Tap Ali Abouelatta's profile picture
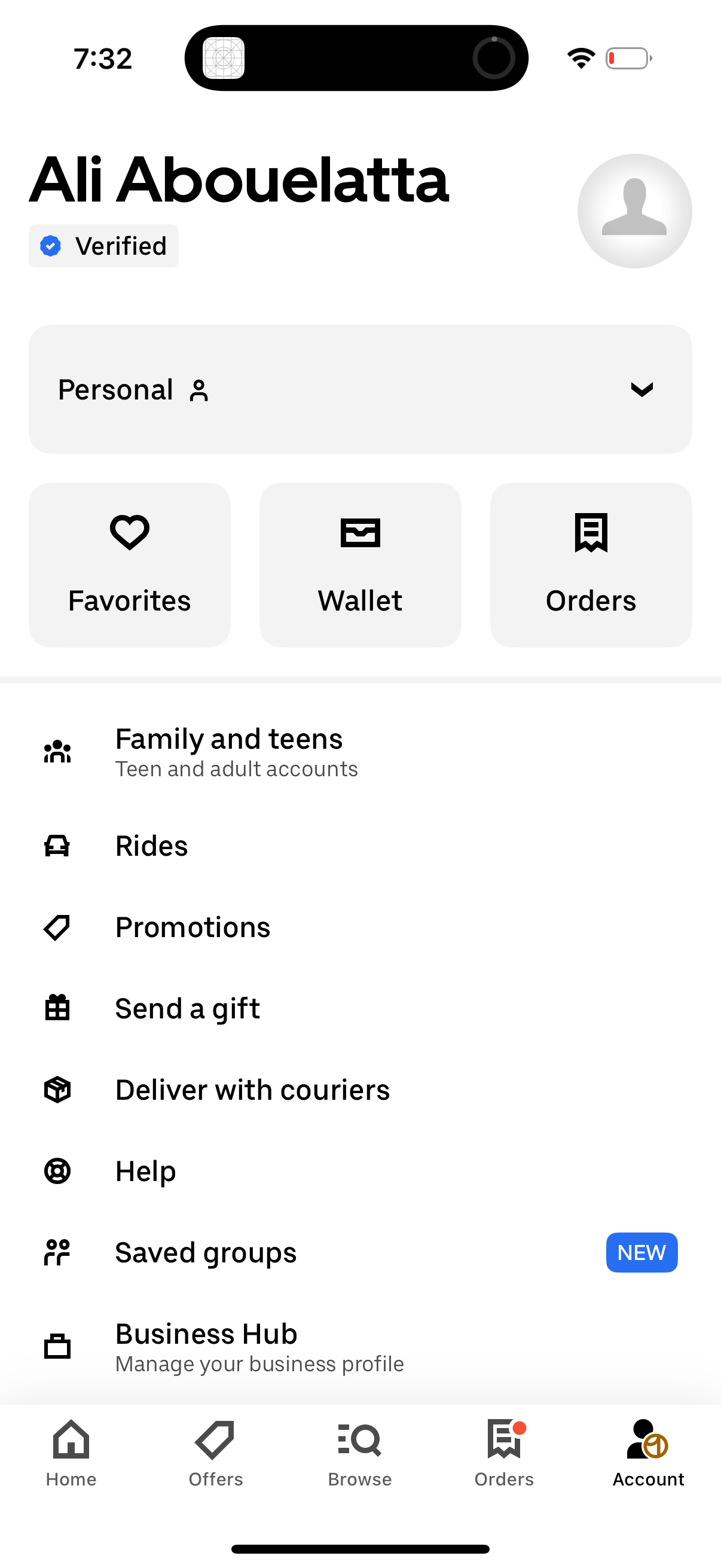Image resolution: width=721 pixels, height=1568 pixels. pos(634,210)
